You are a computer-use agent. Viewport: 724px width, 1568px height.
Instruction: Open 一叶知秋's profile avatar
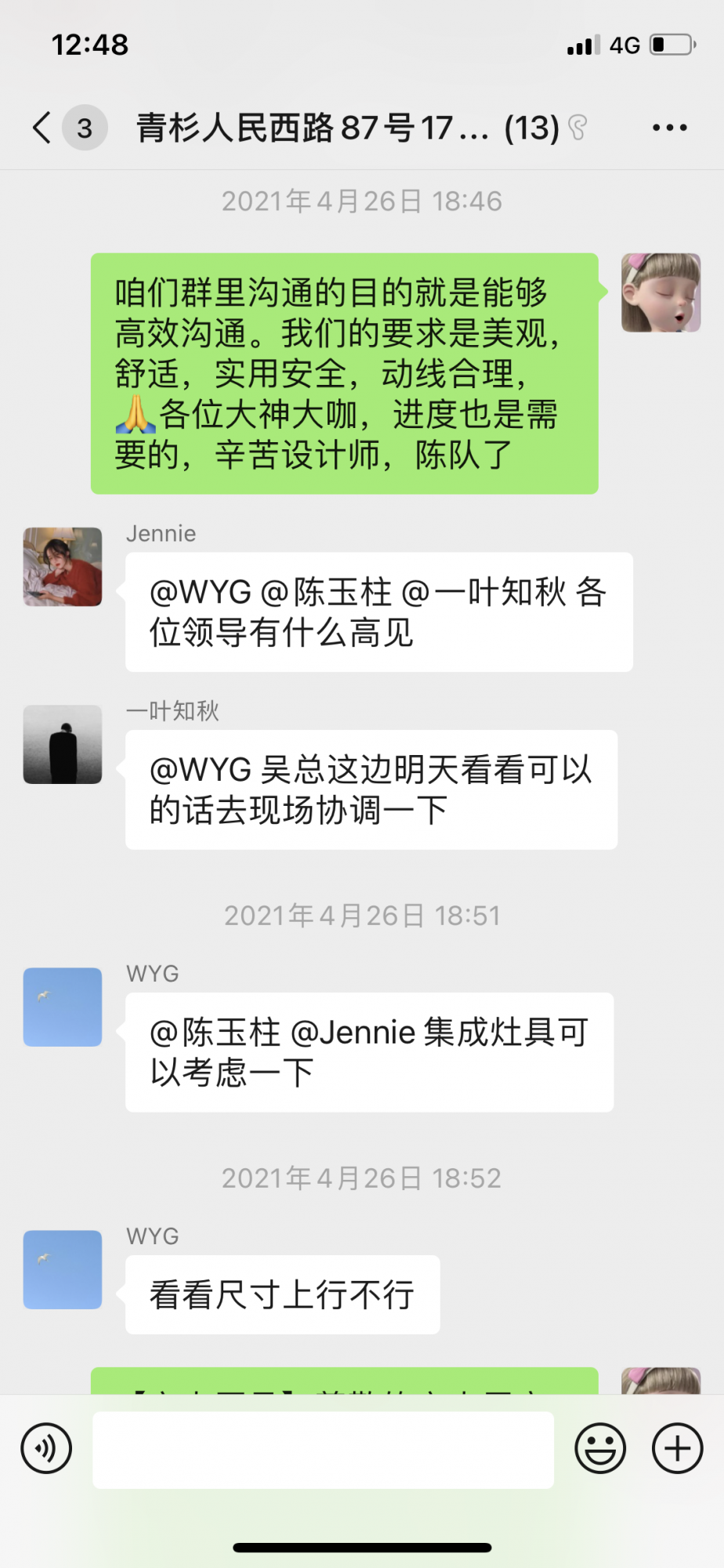click(63, 744)
